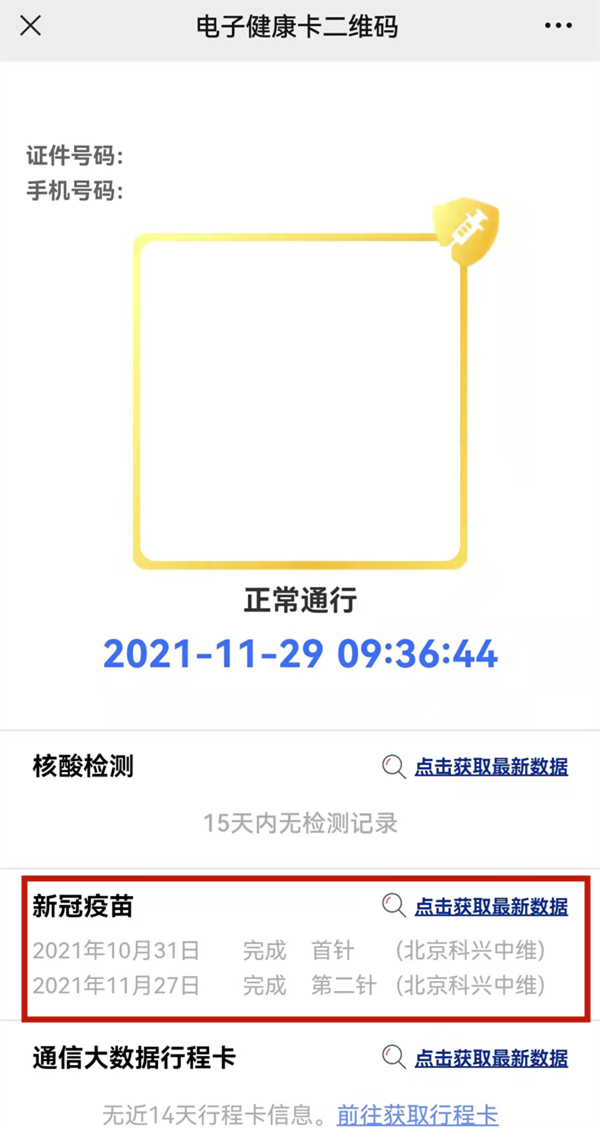
Task: Open the 前往获取行程卡 link
Action: pyautogui.click(x=417, y=1114)
